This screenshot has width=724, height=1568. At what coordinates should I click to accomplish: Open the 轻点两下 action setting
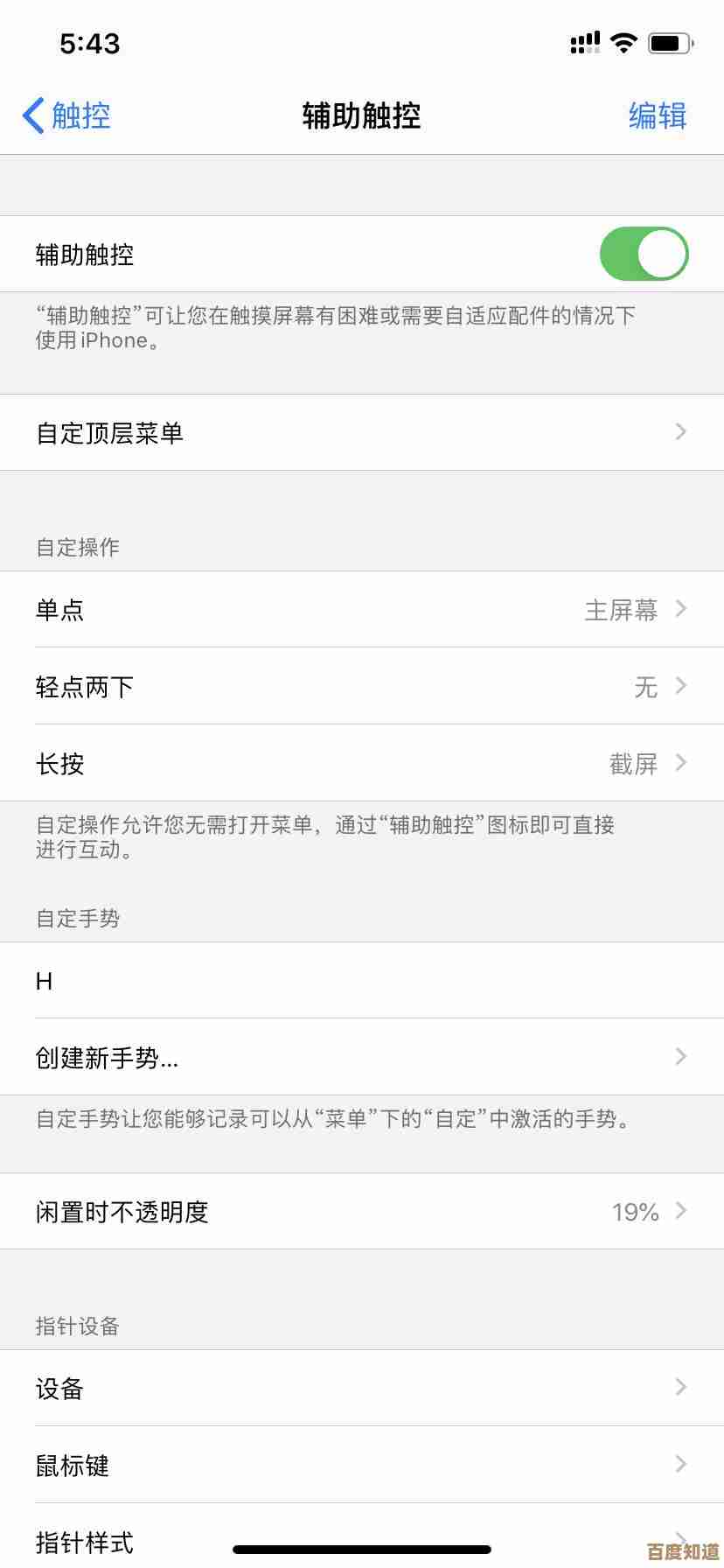[x=362, y=687]
